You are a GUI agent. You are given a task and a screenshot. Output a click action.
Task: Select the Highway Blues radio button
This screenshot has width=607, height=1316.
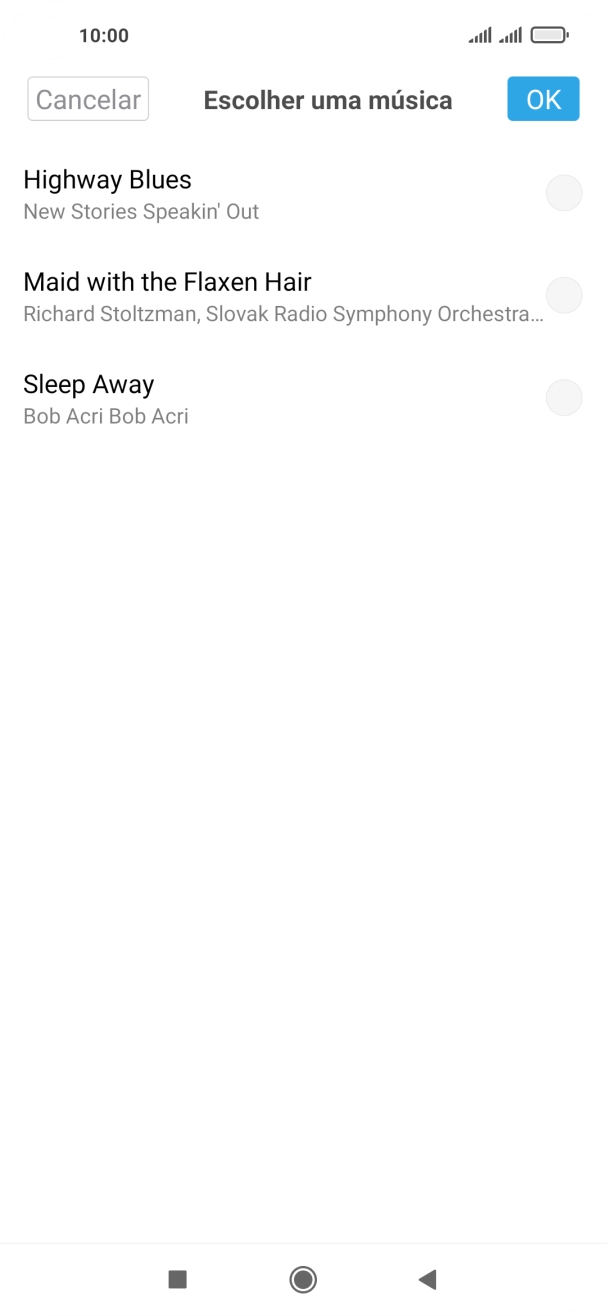click(564, 193)
